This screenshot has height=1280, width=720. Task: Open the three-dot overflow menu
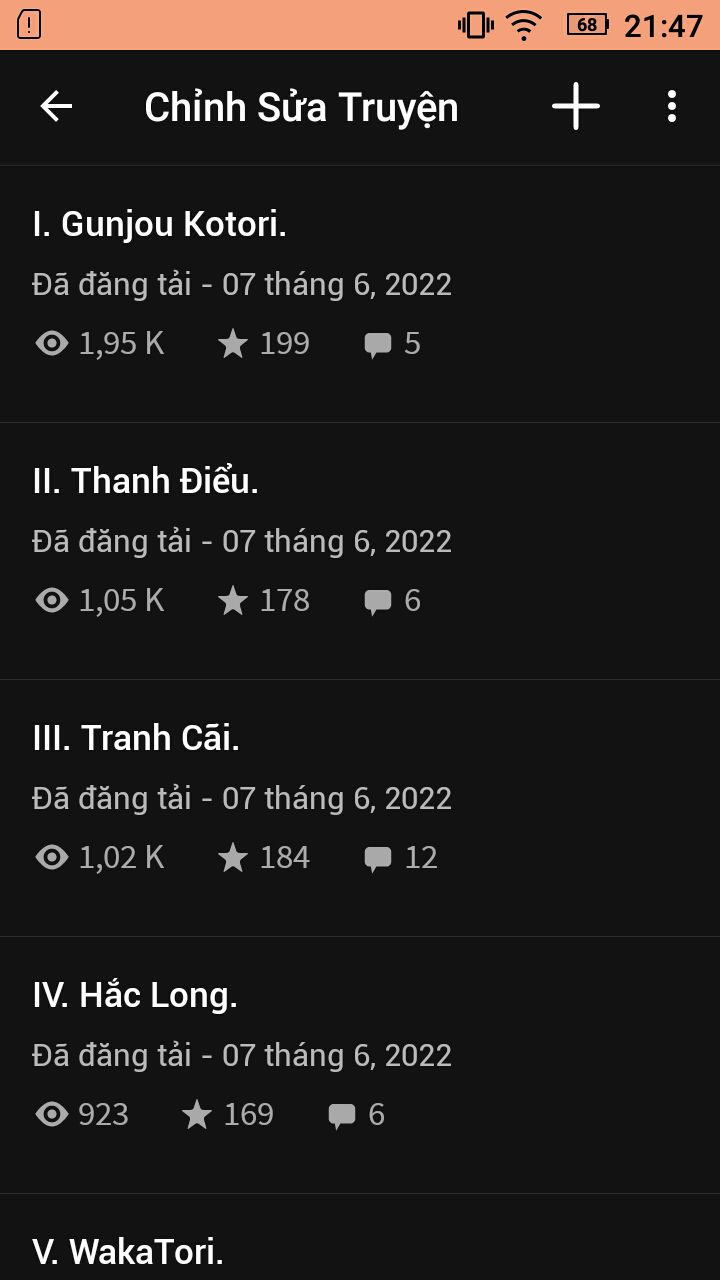click(671, 107)
